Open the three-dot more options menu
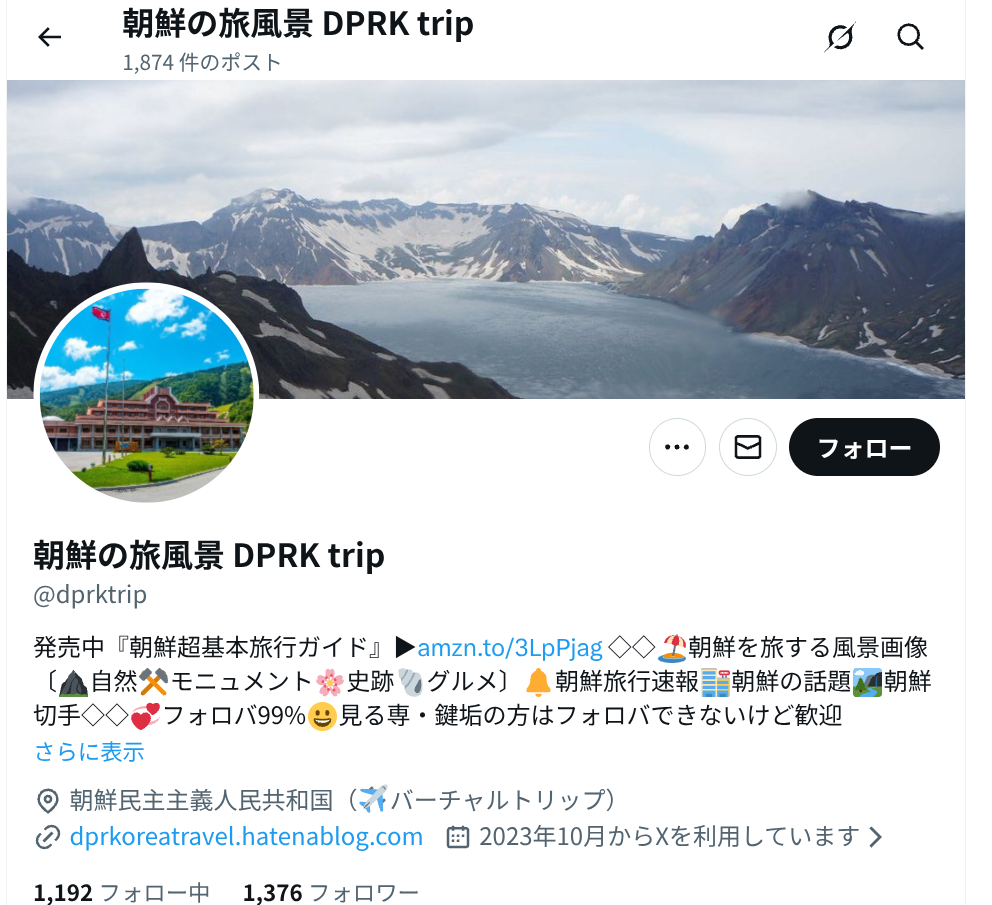Image resolution: width=992 pixels, height=905 pixels. 677,447
